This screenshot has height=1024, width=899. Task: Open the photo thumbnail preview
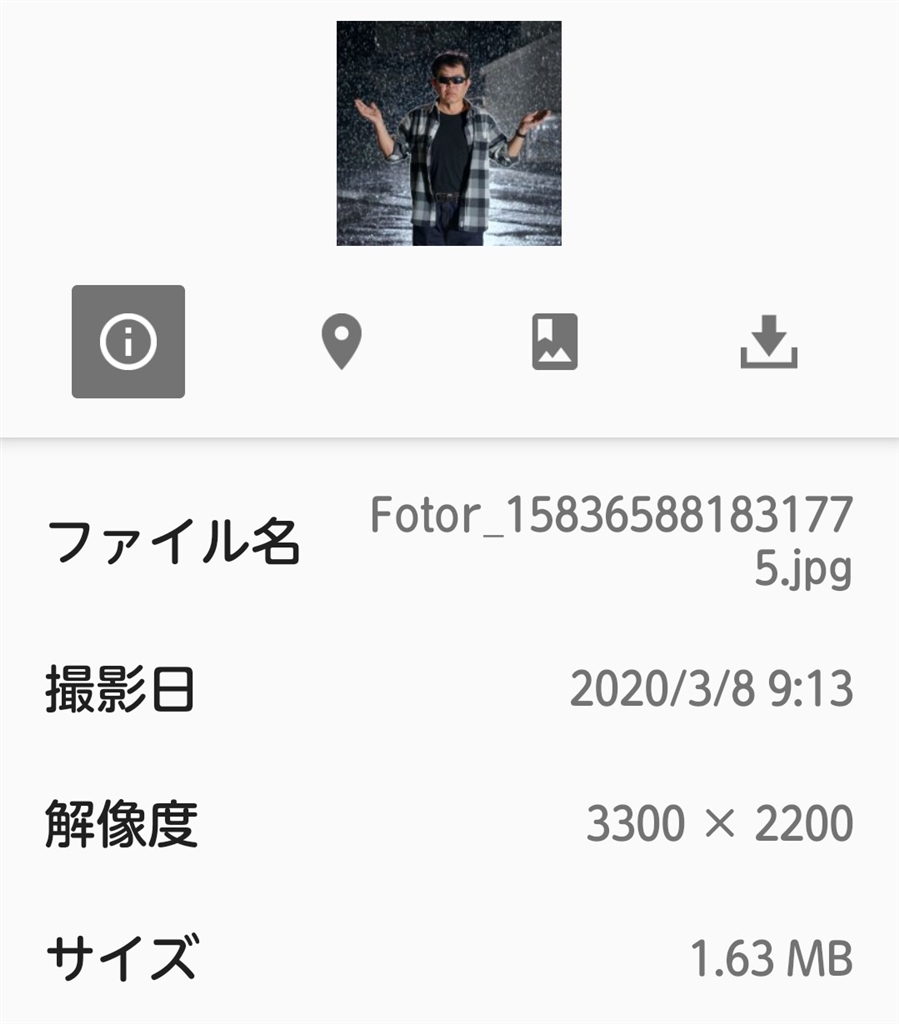(448, 133)
